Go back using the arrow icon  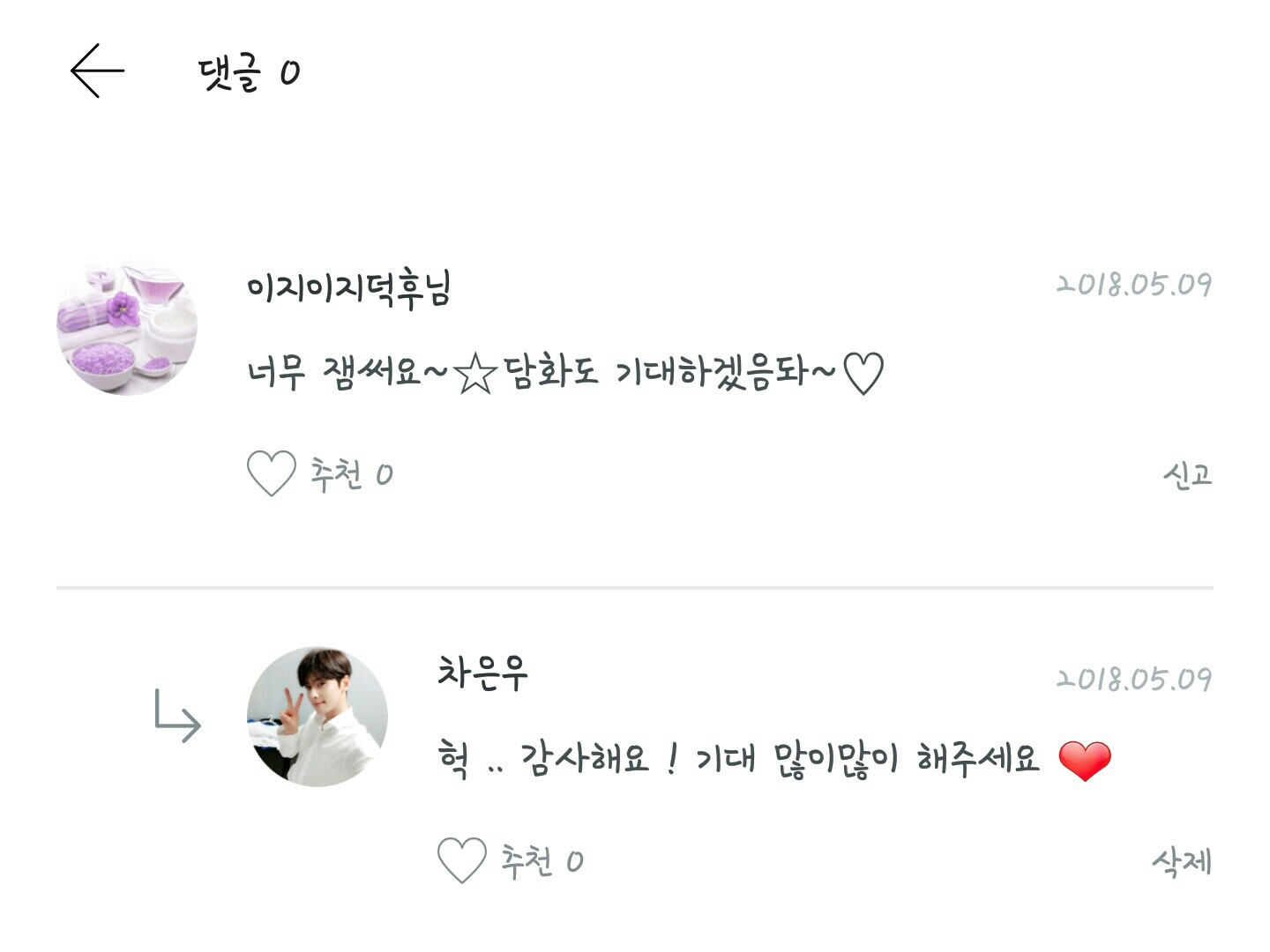point(97,71)
